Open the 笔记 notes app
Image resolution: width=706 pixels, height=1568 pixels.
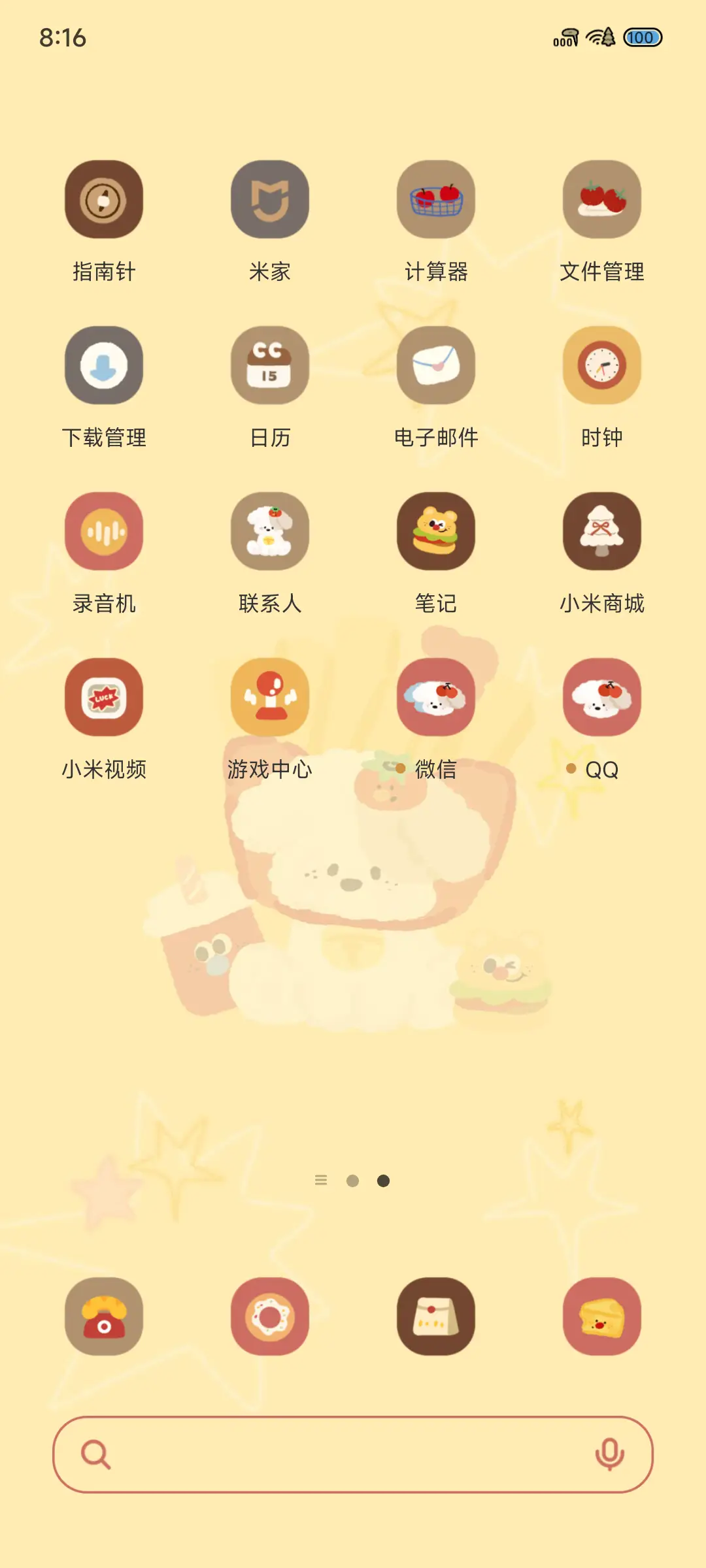pos(437,531)
